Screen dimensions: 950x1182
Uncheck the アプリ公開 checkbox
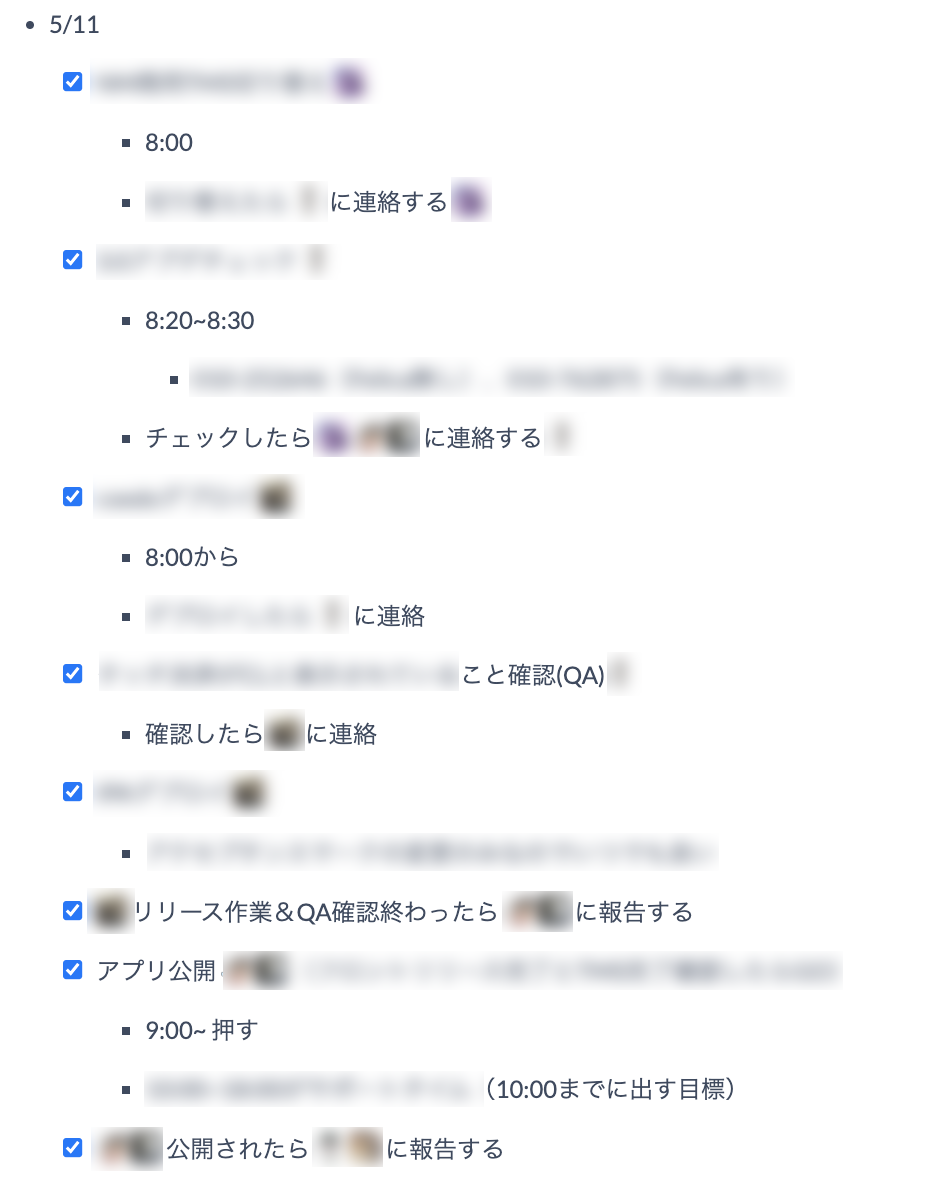point(72,969)
